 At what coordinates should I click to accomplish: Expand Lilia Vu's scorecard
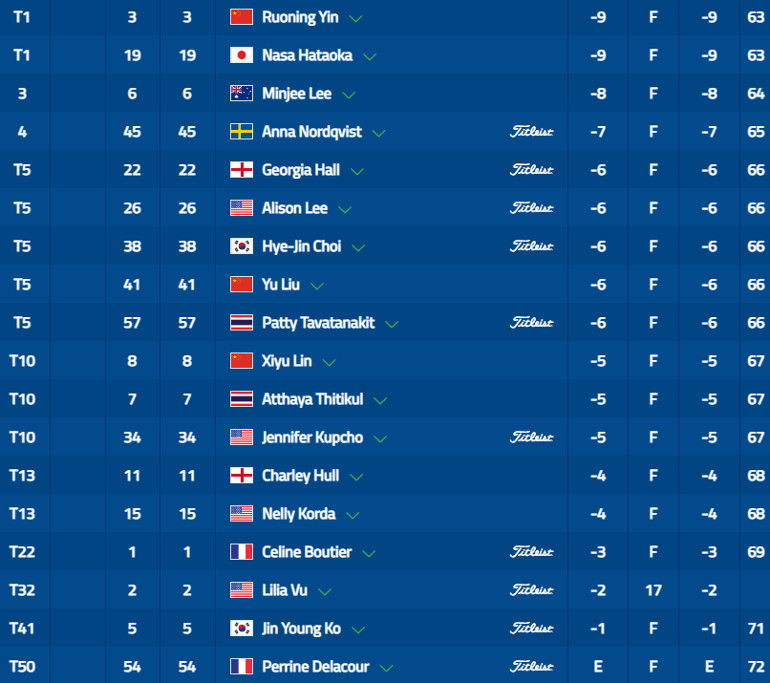[324, 591]
